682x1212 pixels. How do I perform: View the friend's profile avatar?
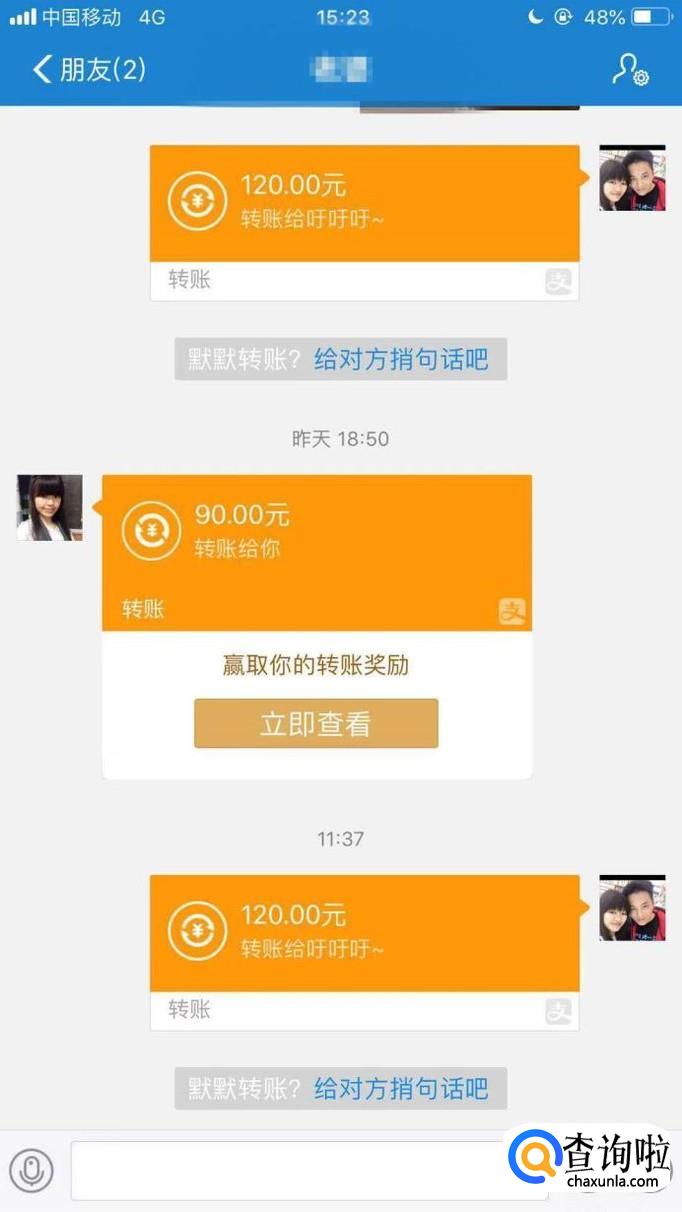click(x=50, y=508)
